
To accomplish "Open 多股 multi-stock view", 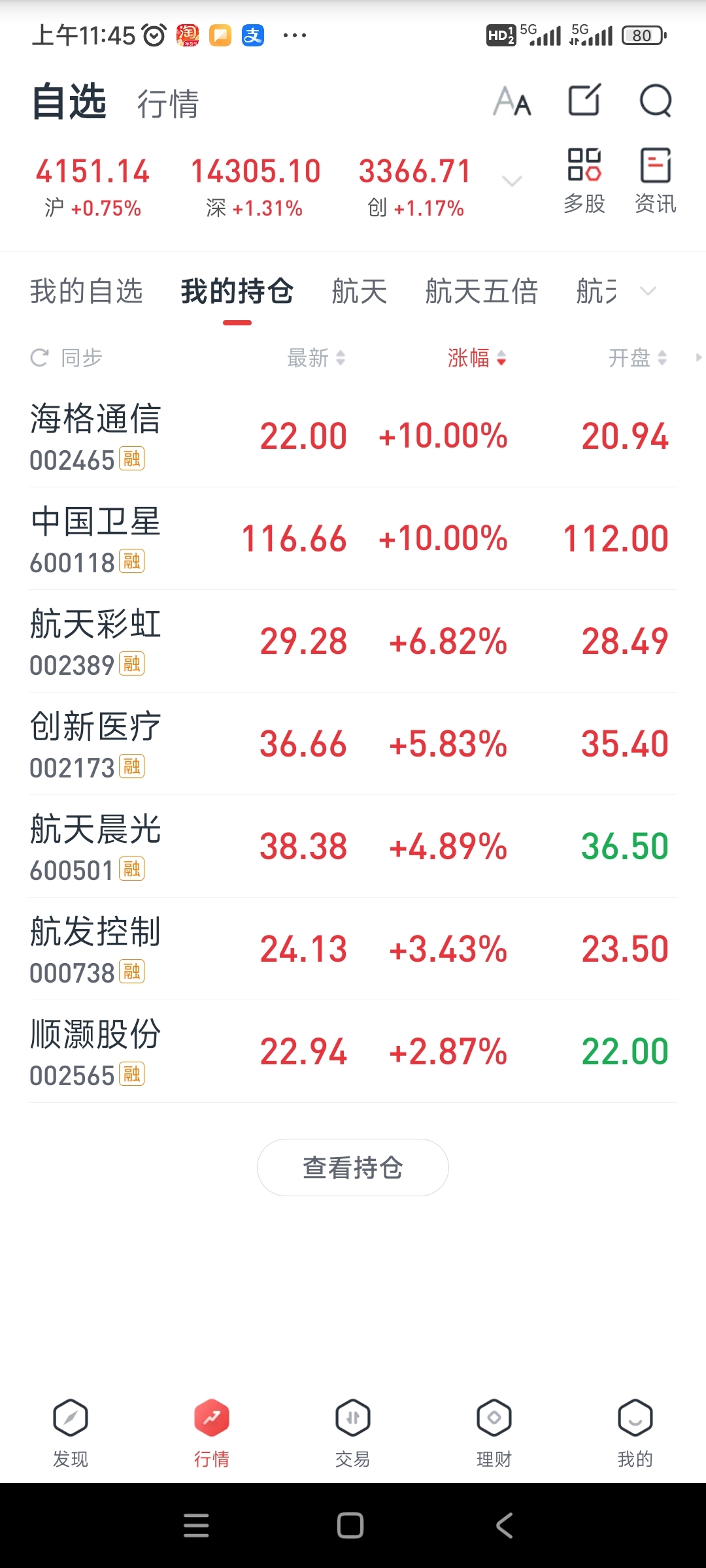I will tap(584, 180).
